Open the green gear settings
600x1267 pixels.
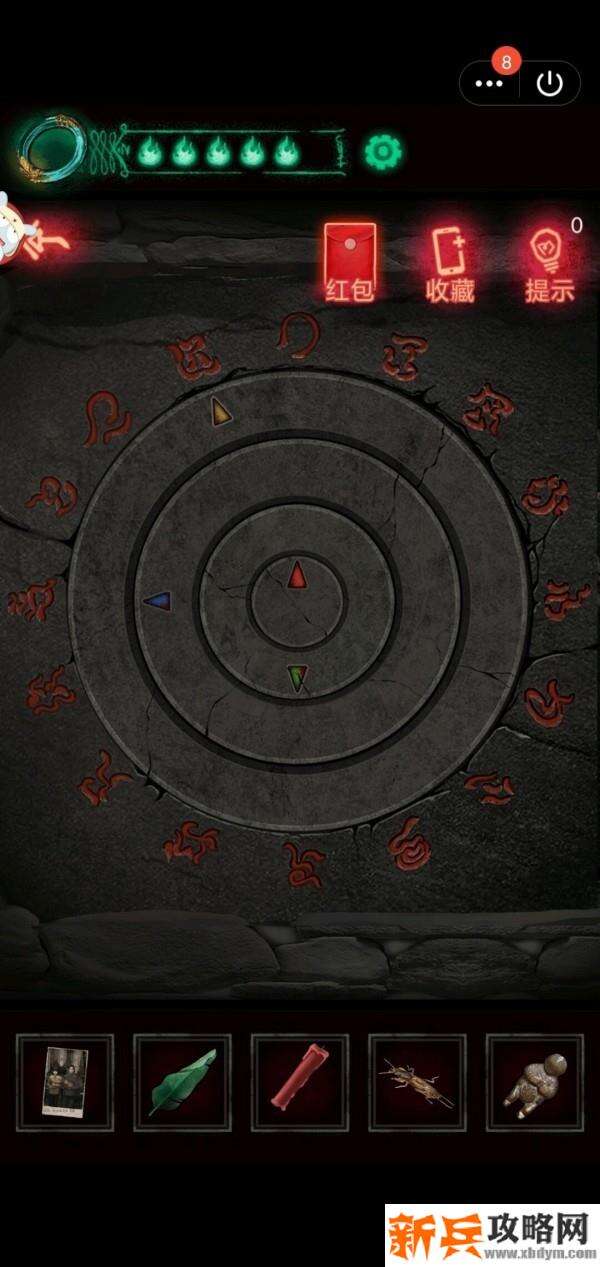[x=382, y=151]
